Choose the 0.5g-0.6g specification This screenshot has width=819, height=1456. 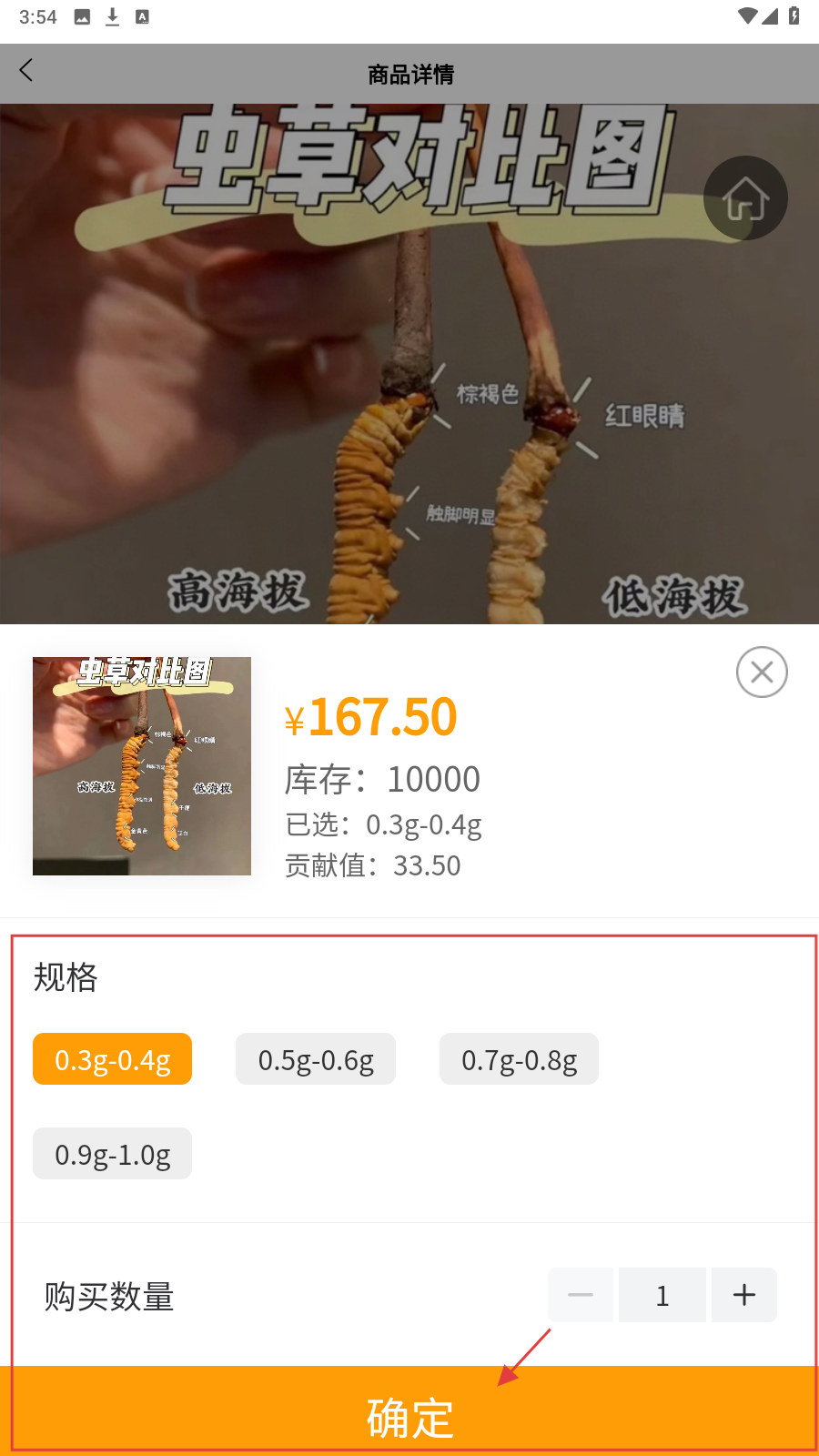point(316,1059)
